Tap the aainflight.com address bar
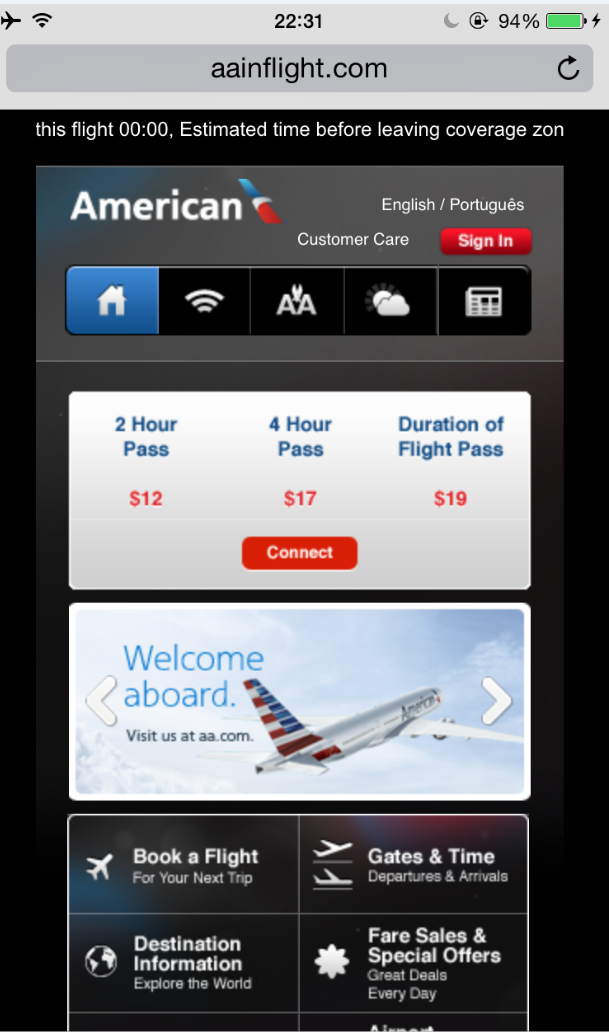The image size is (609, 1032). point(298,68)
